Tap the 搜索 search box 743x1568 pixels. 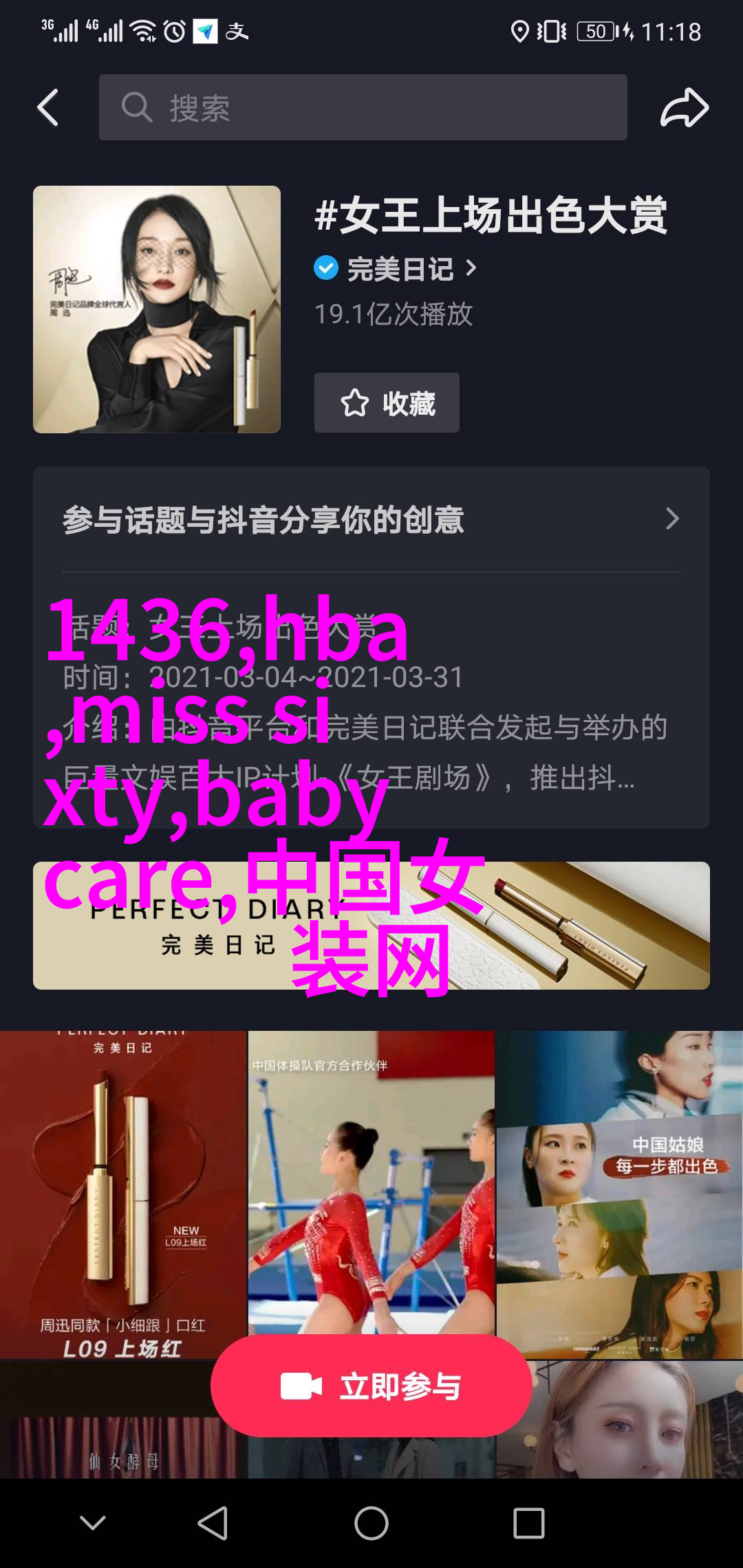(x=363, y=108)
